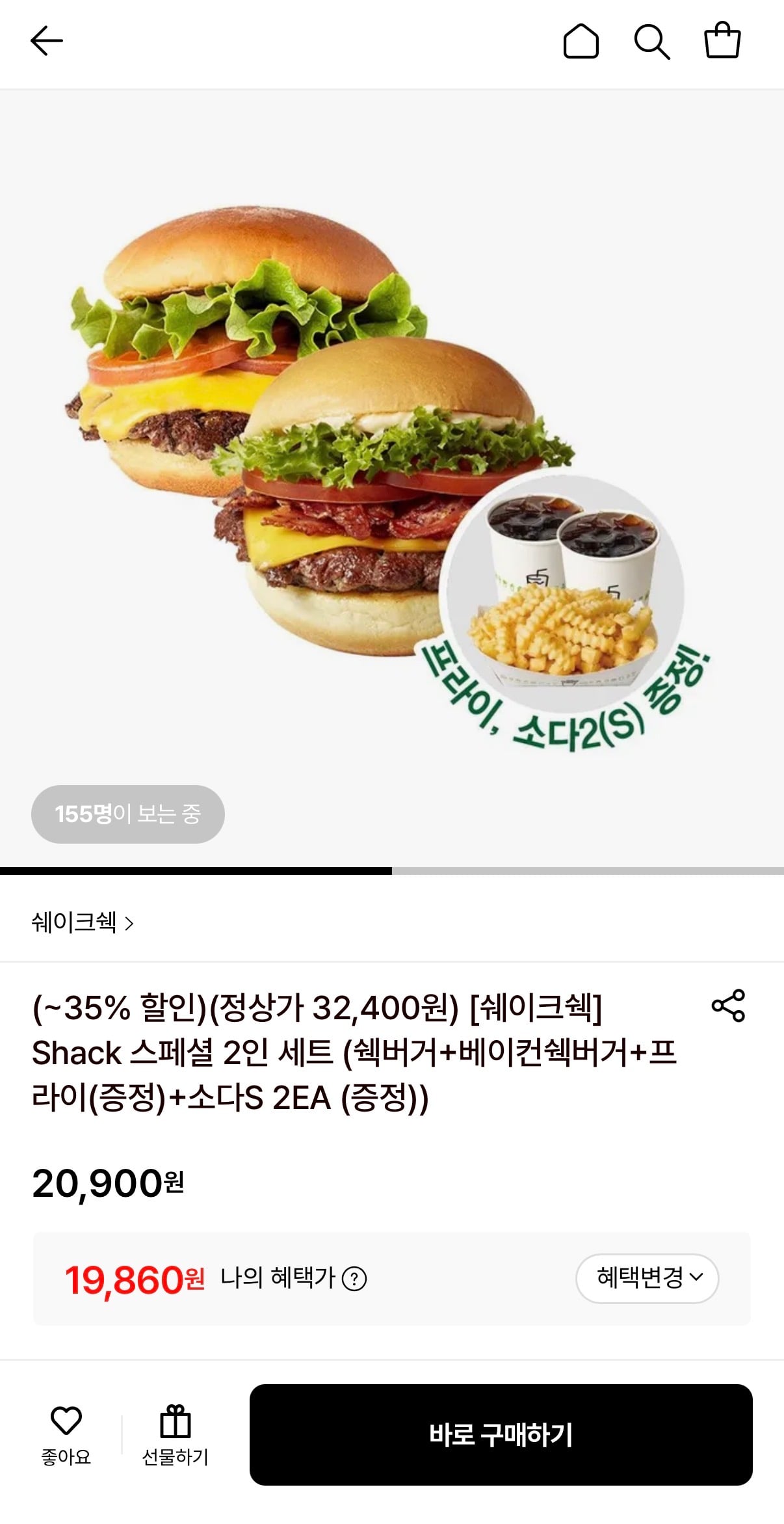The width and height of the screenshot is (784, 1524).
Task: Navigate back using the back arrow
Action: coord(46,40)
